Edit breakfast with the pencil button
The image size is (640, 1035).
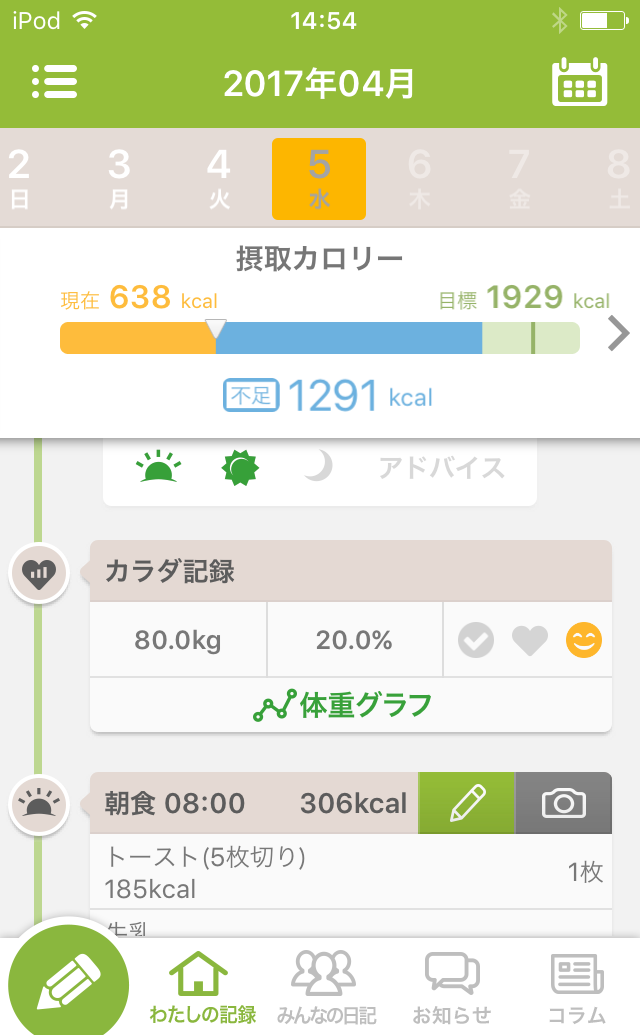[467, 803]
